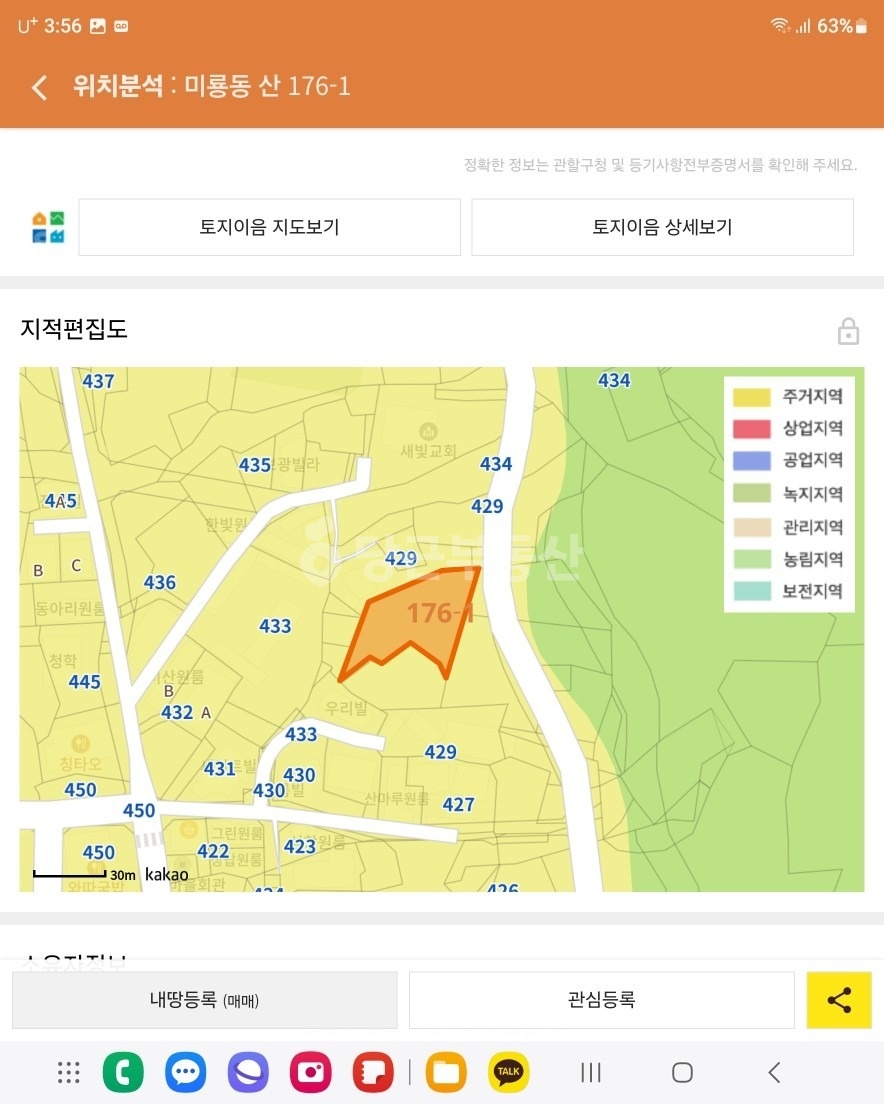Tap the lock icon beside 지적편집도
Viewport: 884px width, 1104px height.
(x=848, y=331)
